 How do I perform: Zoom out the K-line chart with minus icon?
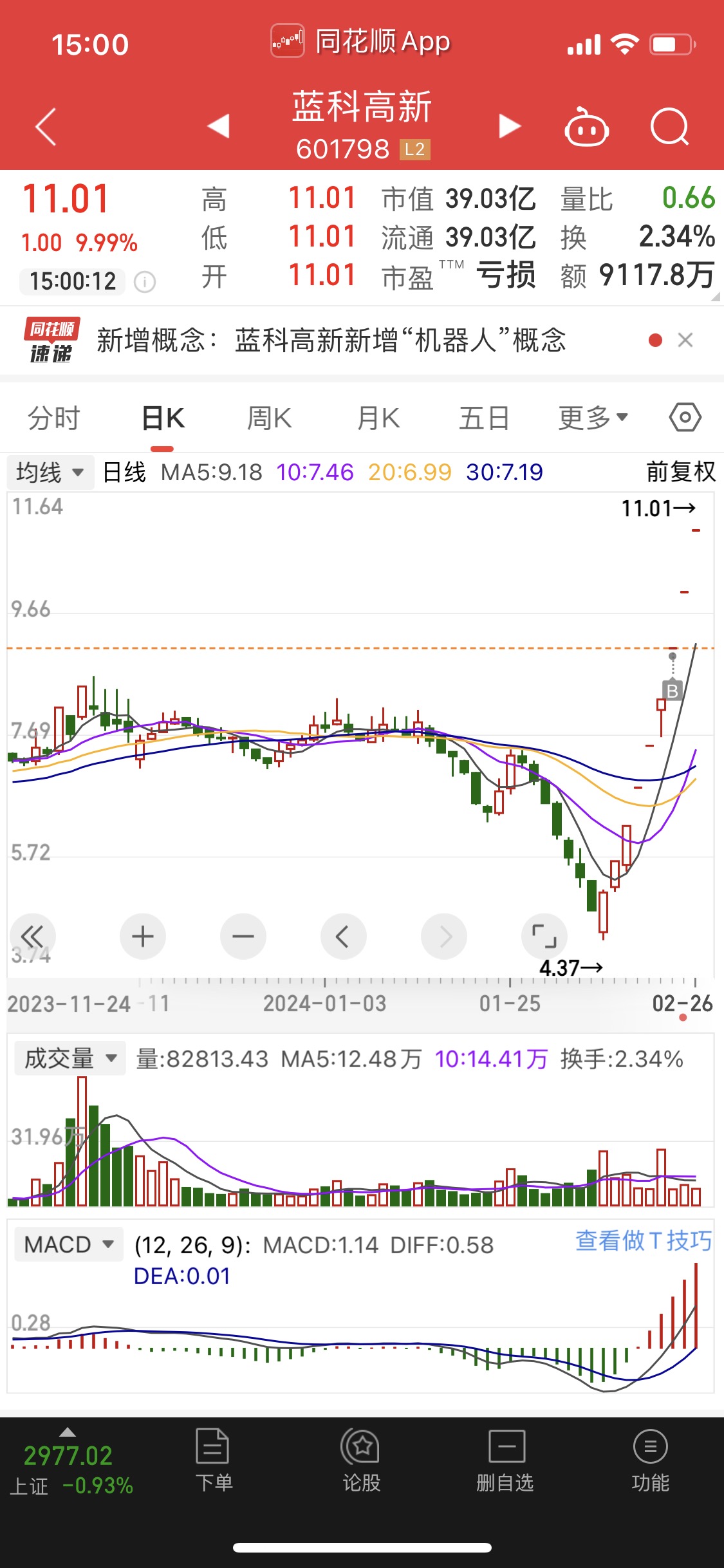243,937
